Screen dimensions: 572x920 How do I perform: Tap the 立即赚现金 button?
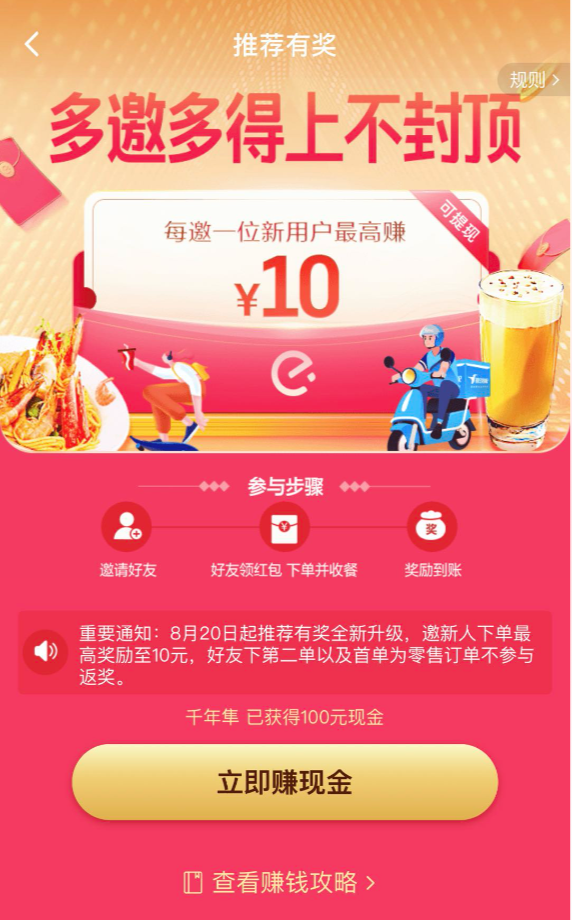pos(285,782)
